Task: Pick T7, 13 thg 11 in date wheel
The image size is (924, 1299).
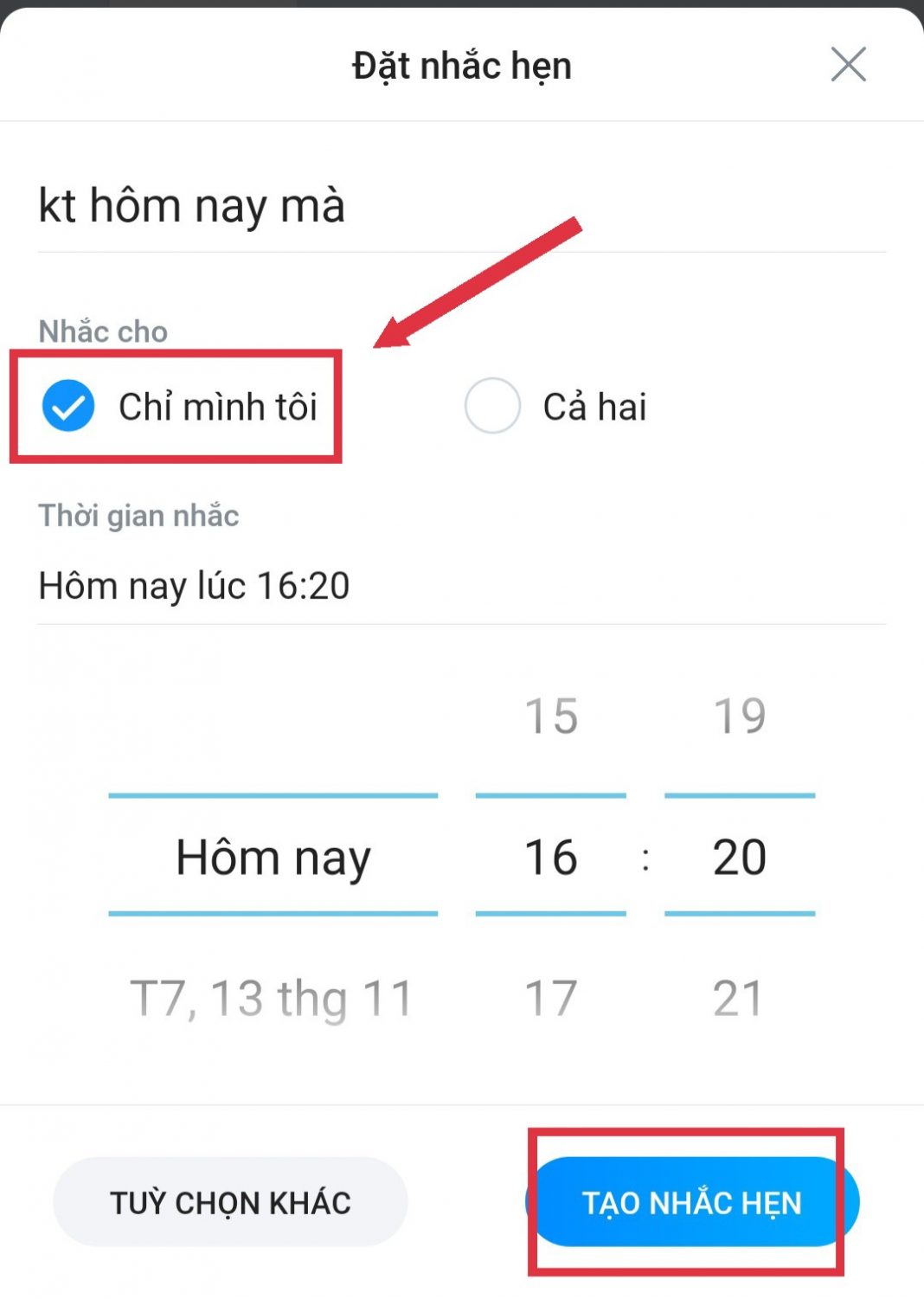Action: [272, 998]
